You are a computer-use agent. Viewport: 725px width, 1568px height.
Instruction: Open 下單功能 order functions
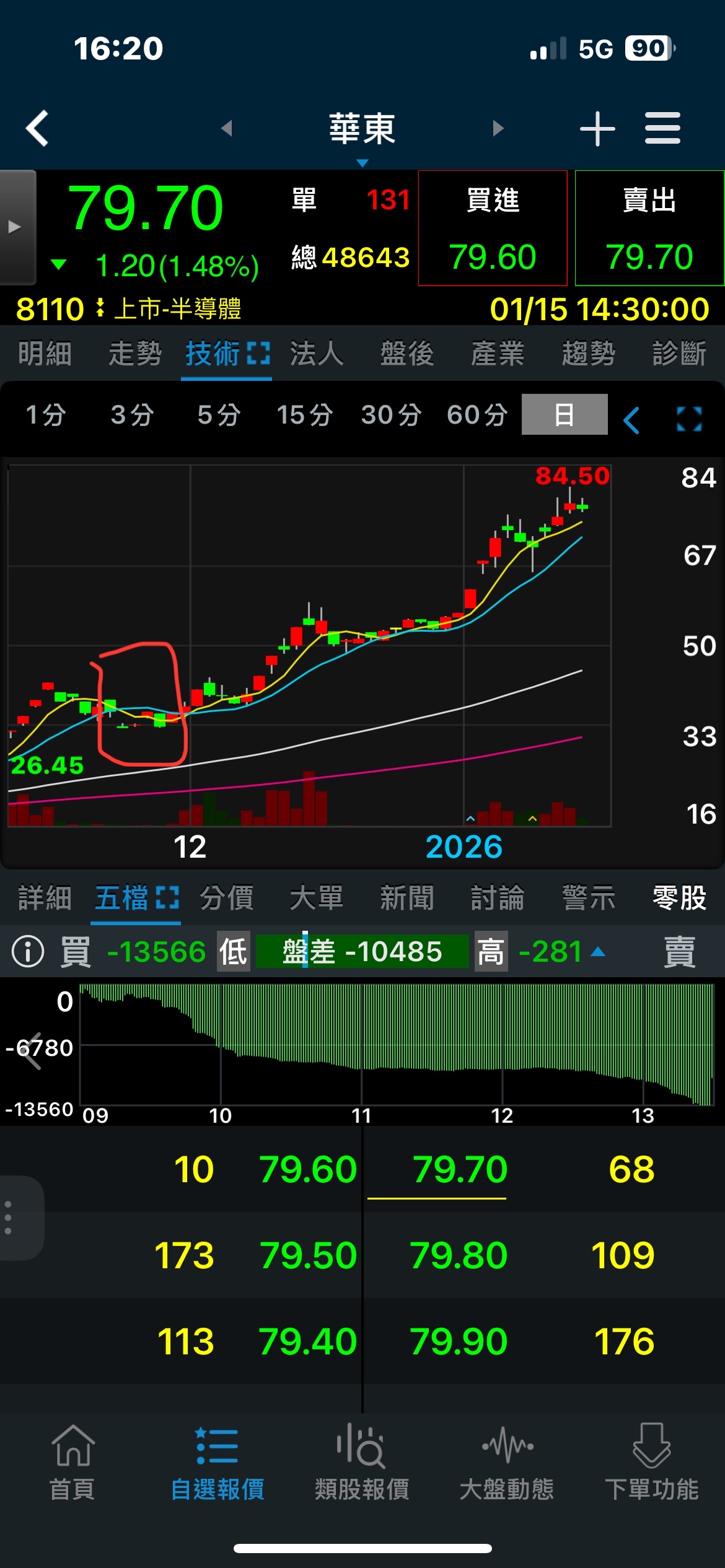pyautogui.click(x=651, y=1463)
